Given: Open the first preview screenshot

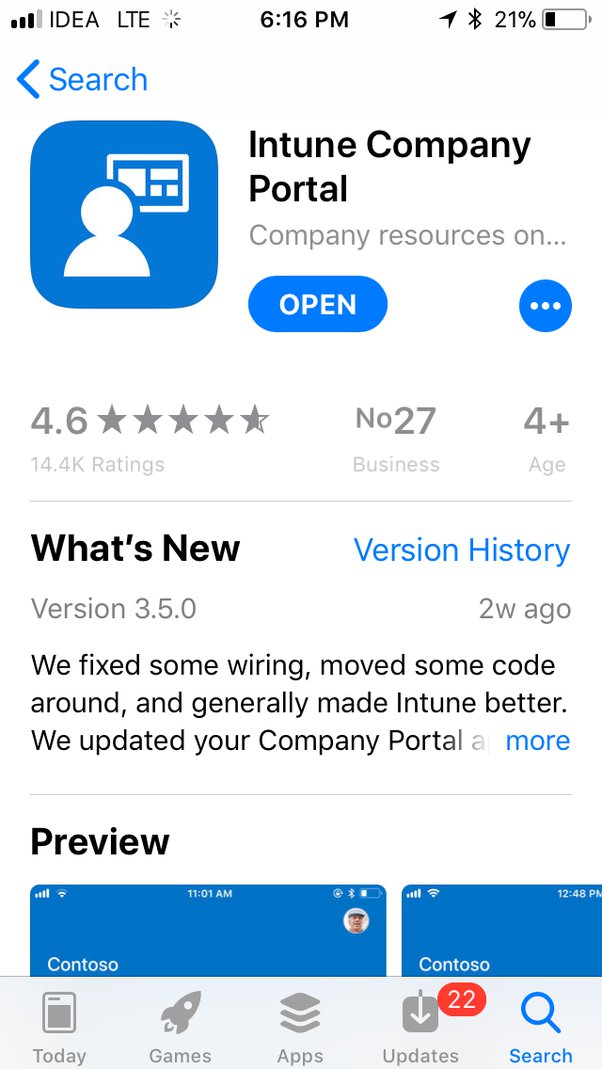Looking at the screenshot, I should point(208,930).
